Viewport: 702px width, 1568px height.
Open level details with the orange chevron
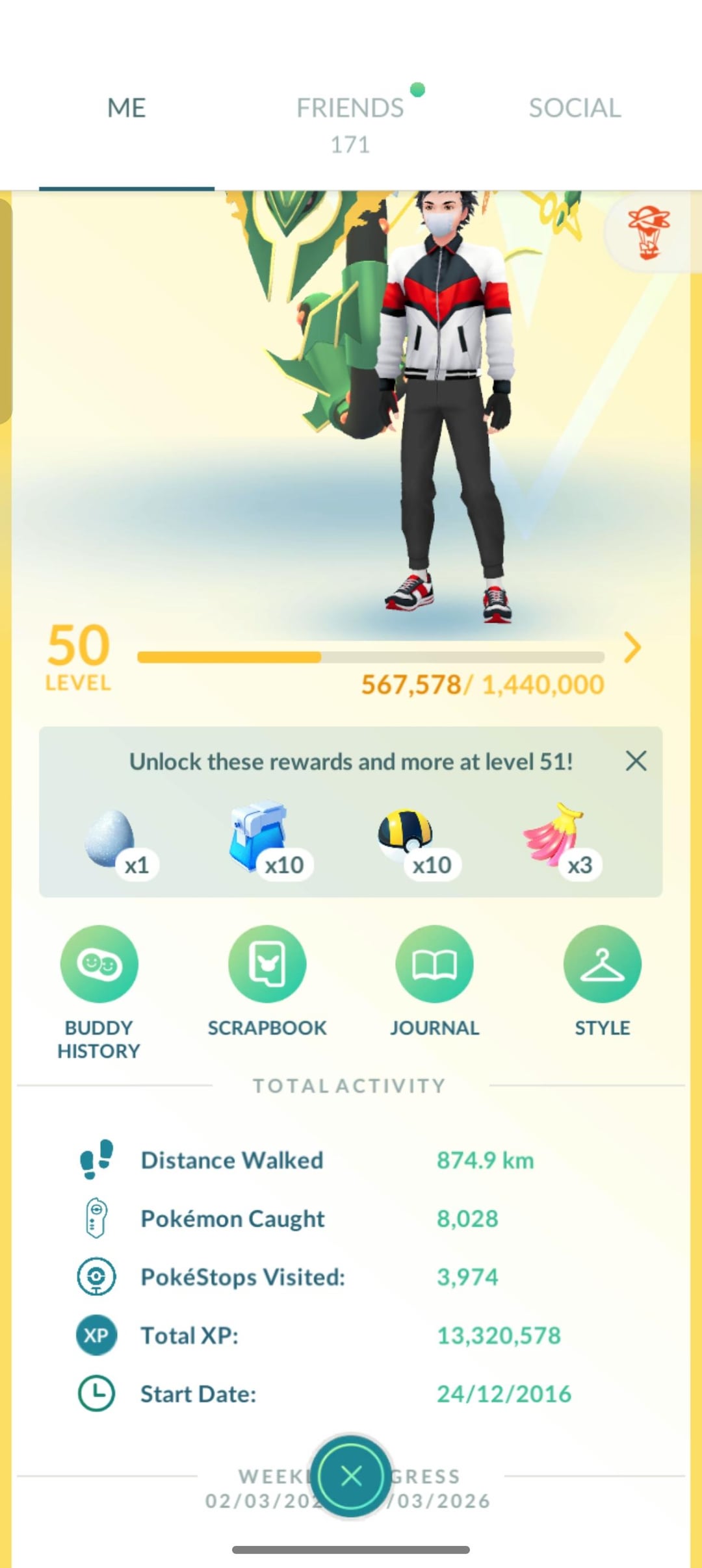632,647
